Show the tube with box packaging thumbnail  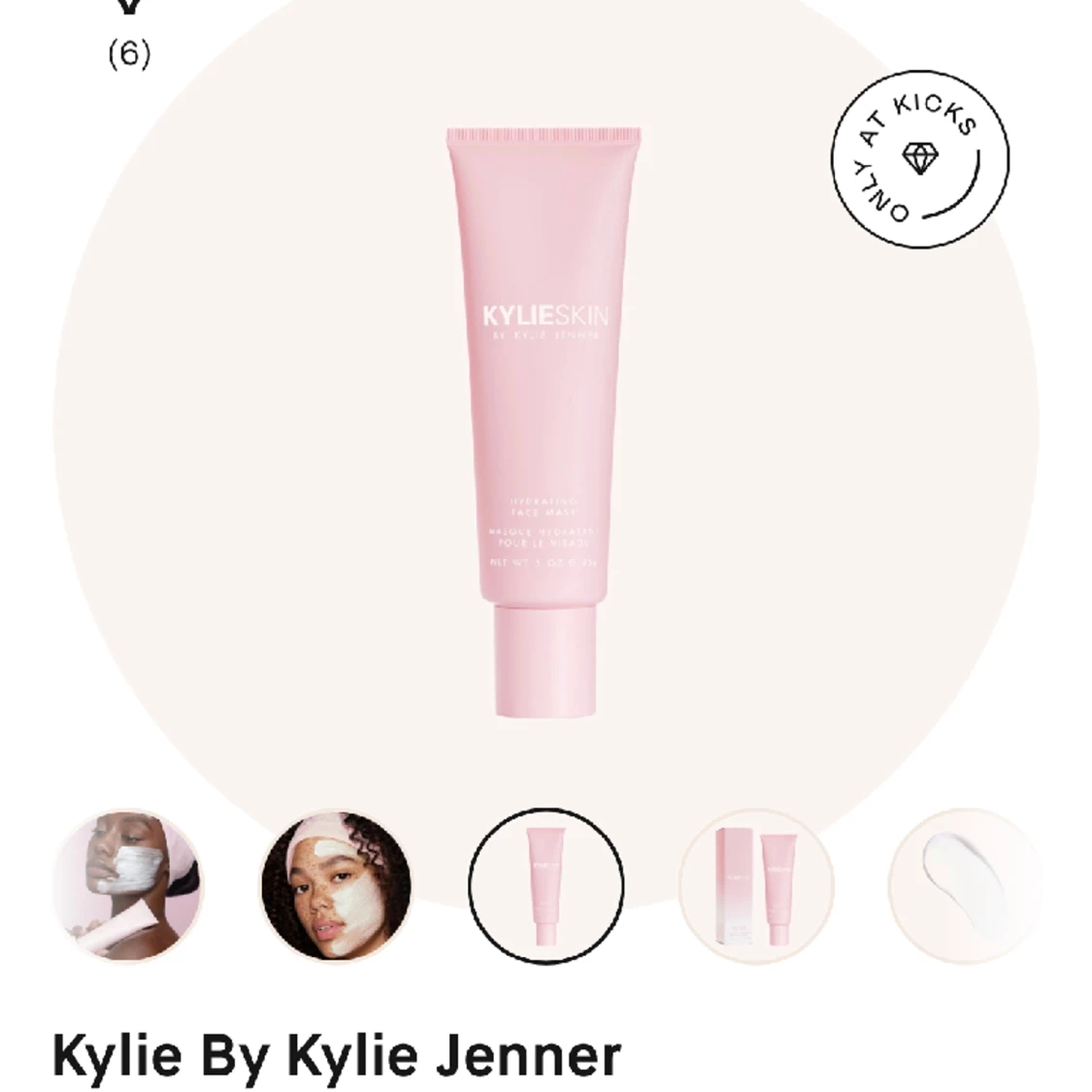755,885
